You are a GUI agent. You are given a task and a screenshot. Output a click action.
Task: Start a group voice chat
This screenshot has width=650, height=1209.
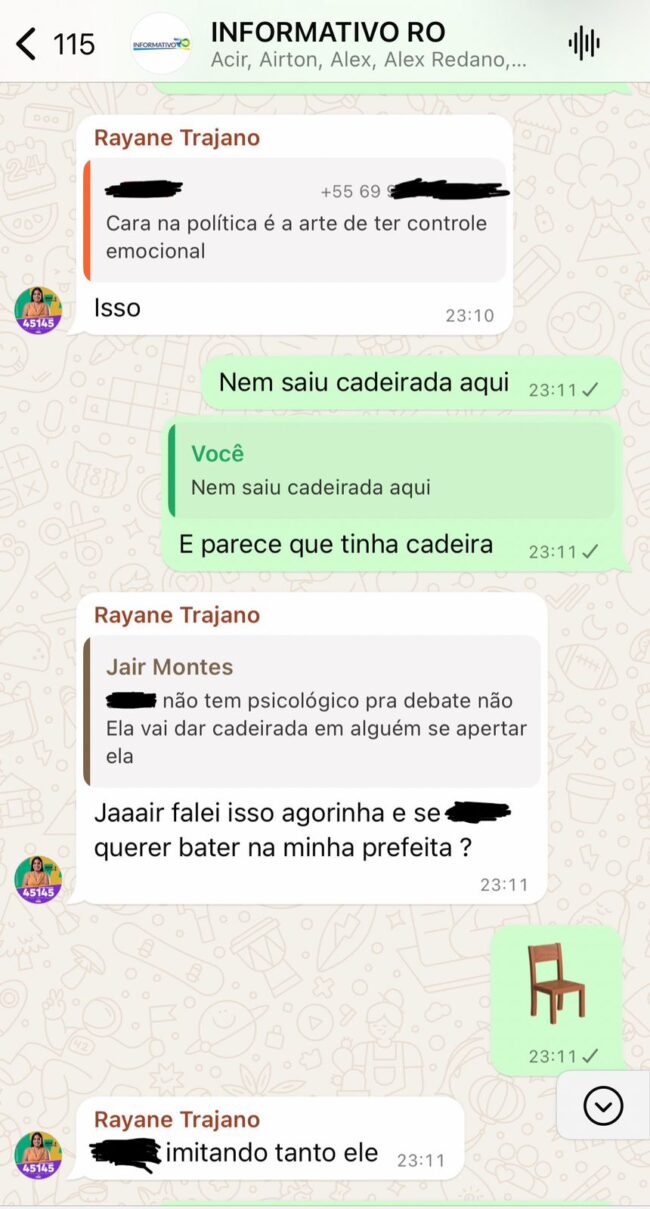[x=583, y=43]
